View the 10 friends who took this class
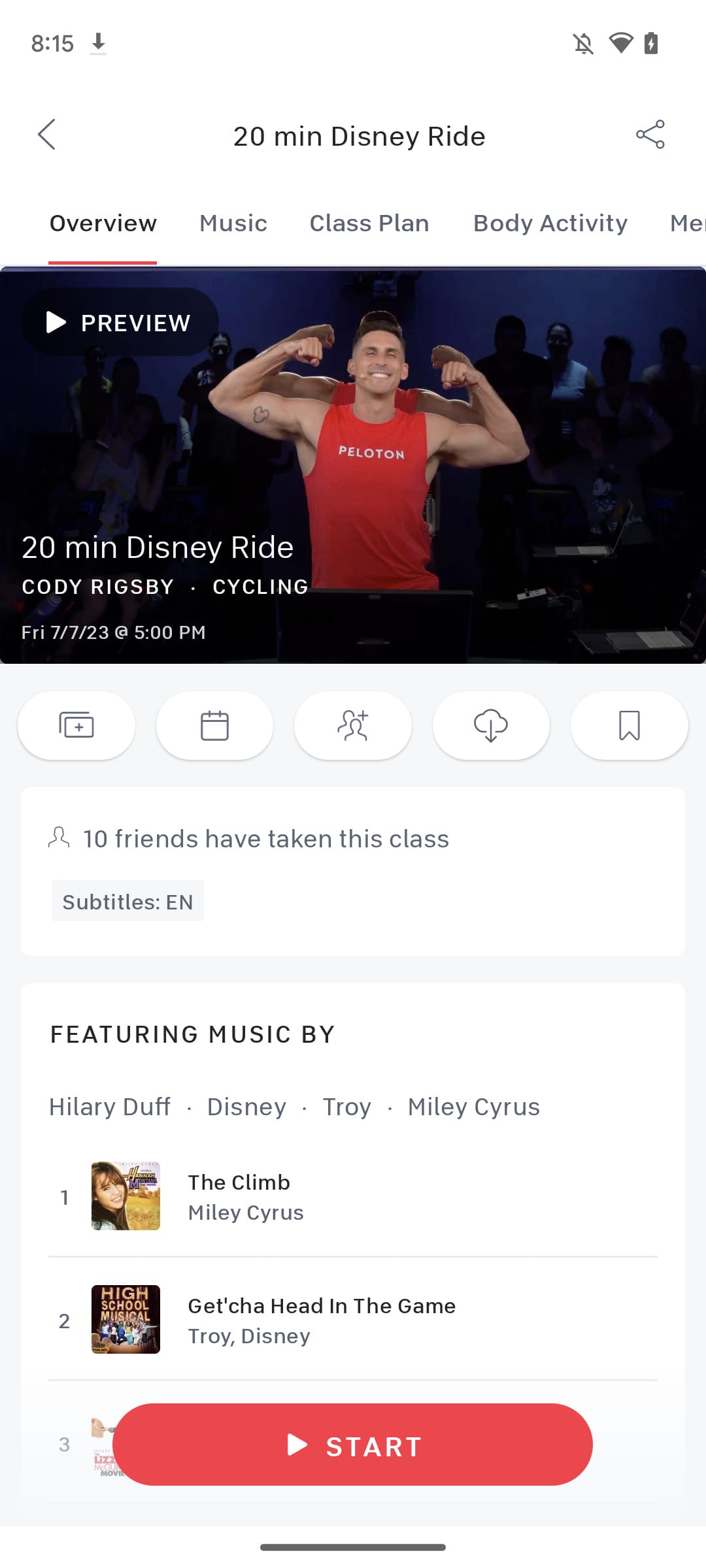The height and width of the screenshot is (1568, 706). pyautogui.click(x=248, y=839)
